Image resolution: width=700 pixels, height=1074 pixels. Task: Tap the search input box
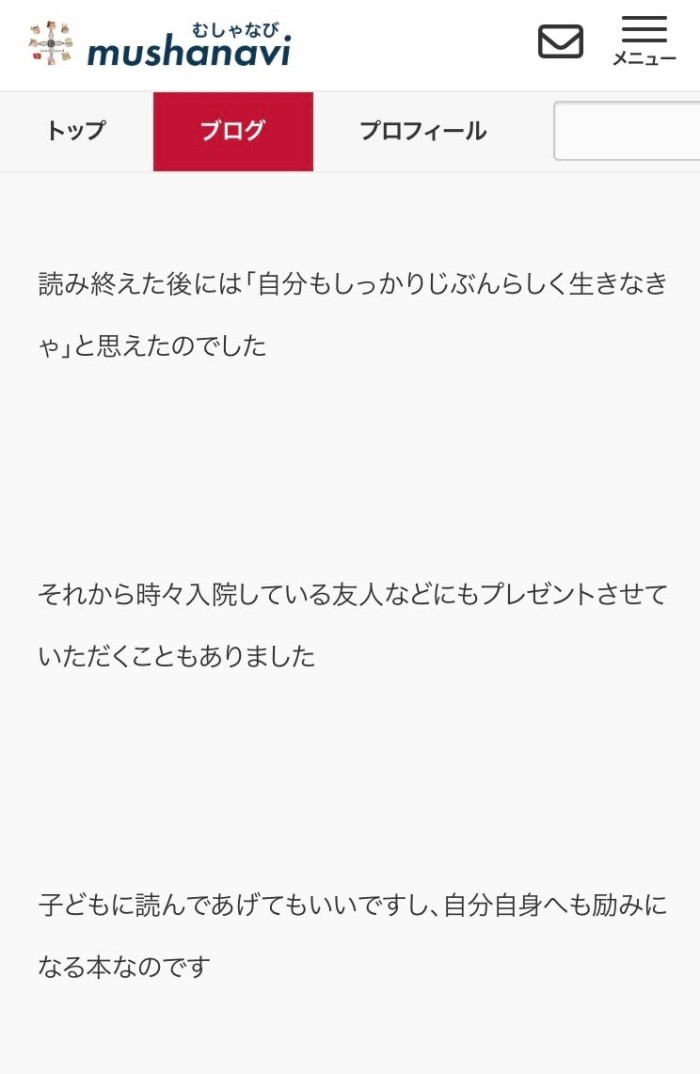point(628,131)
